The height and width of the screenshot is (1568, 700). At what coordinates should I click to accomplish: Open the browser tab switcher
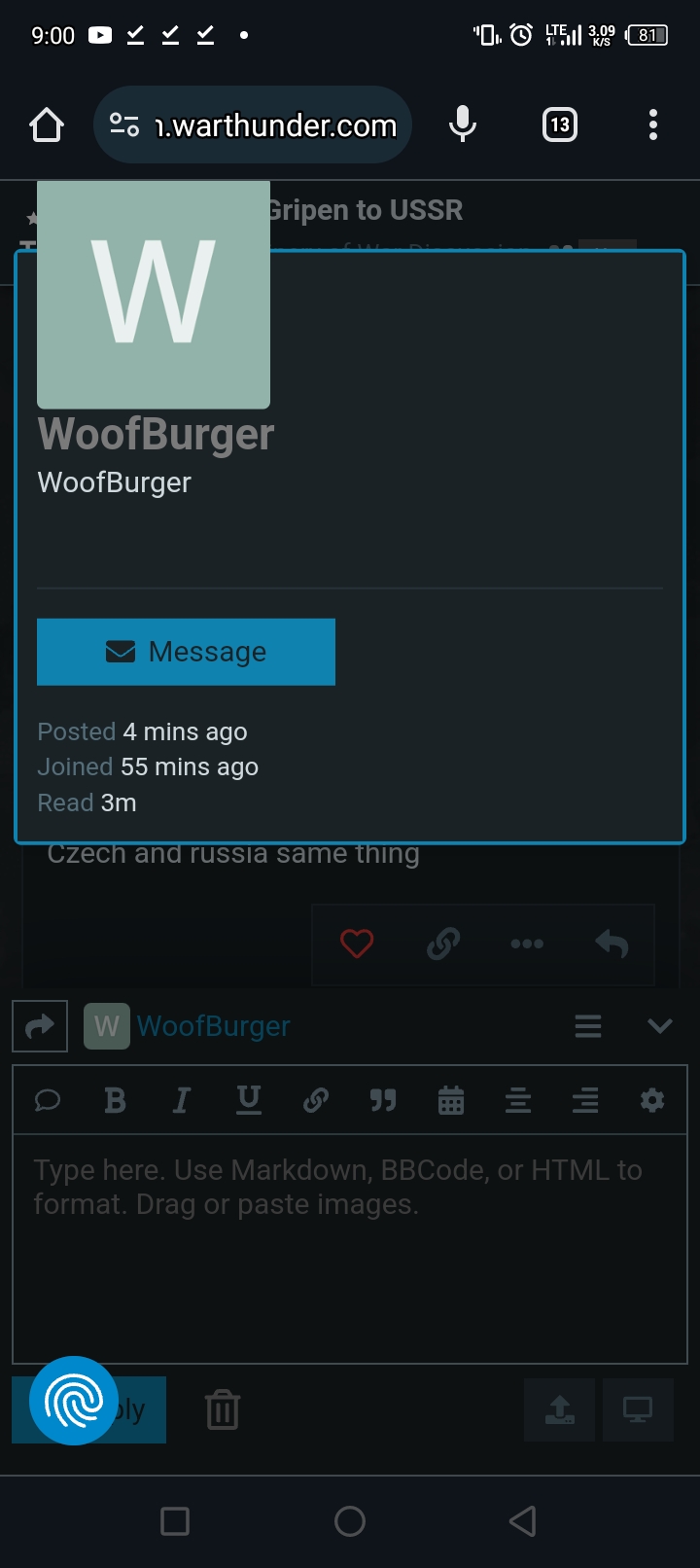coord(560,125)
